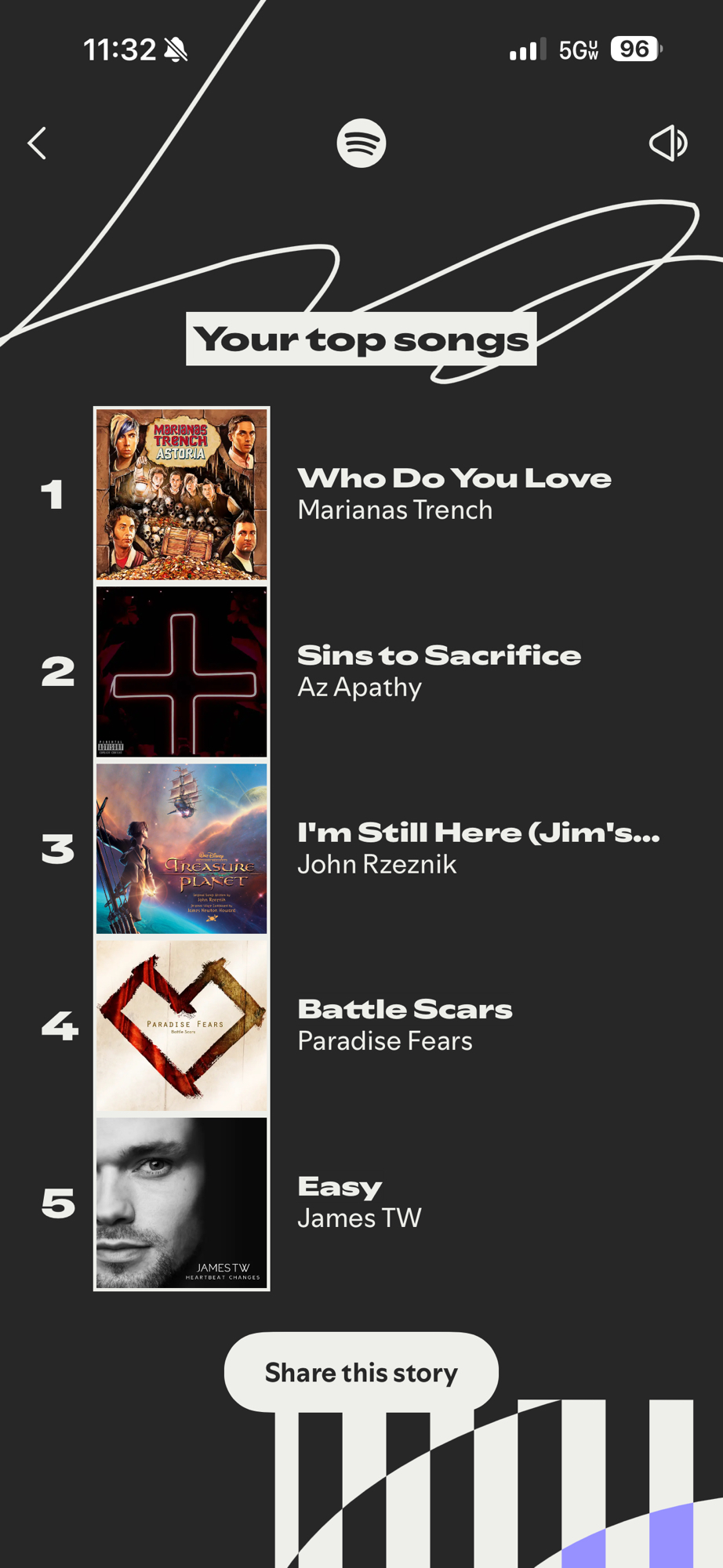Go back using the top-left arrow
This screenshot has height=1568, width=723.
coord(38,143)
